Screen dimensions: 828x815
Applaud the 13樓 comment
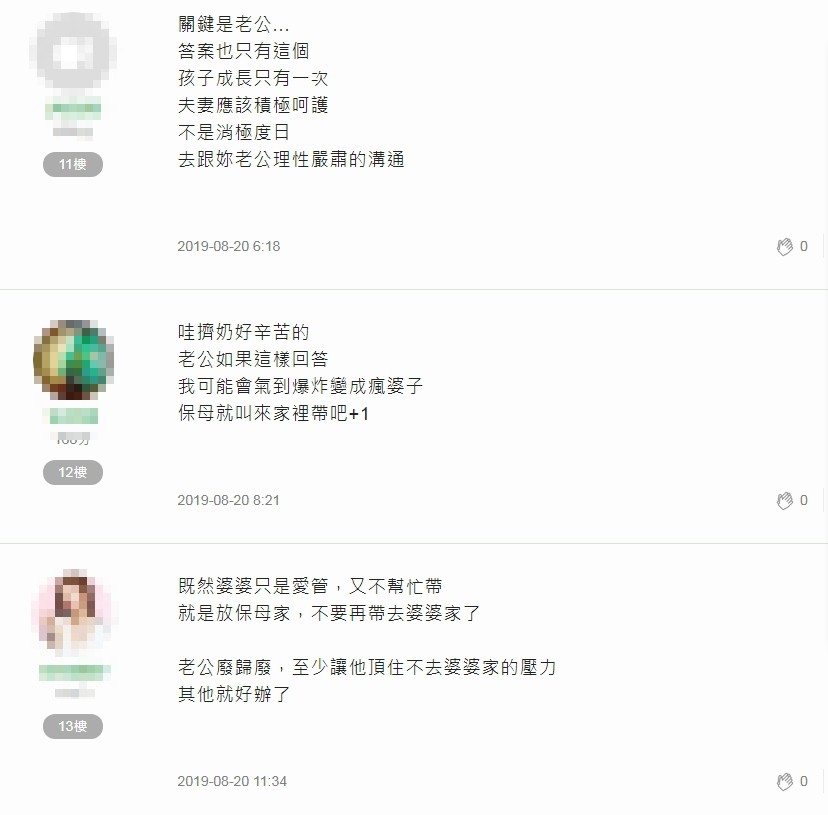[785, 781]
